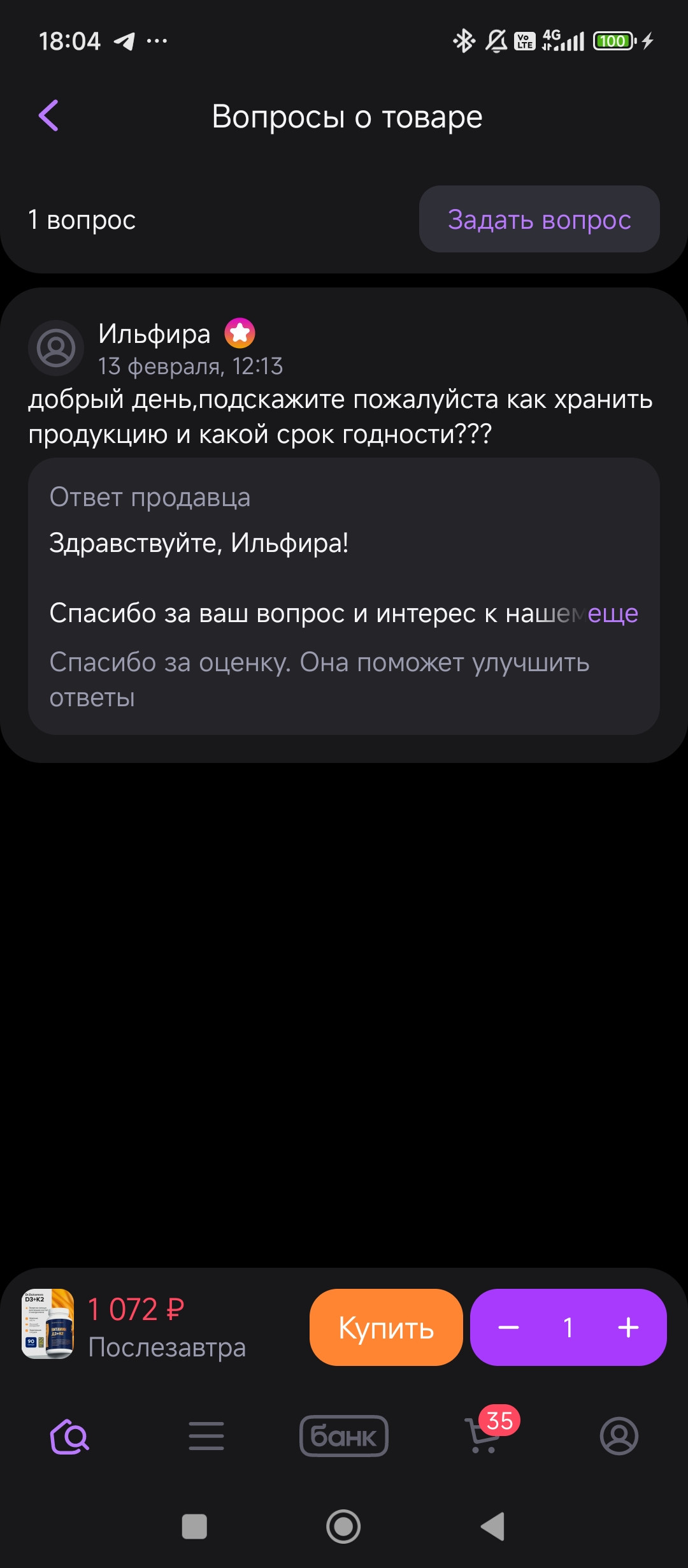Tap the system home button
Viewport: 688px width, 1568px height.
pos(343,1527)
